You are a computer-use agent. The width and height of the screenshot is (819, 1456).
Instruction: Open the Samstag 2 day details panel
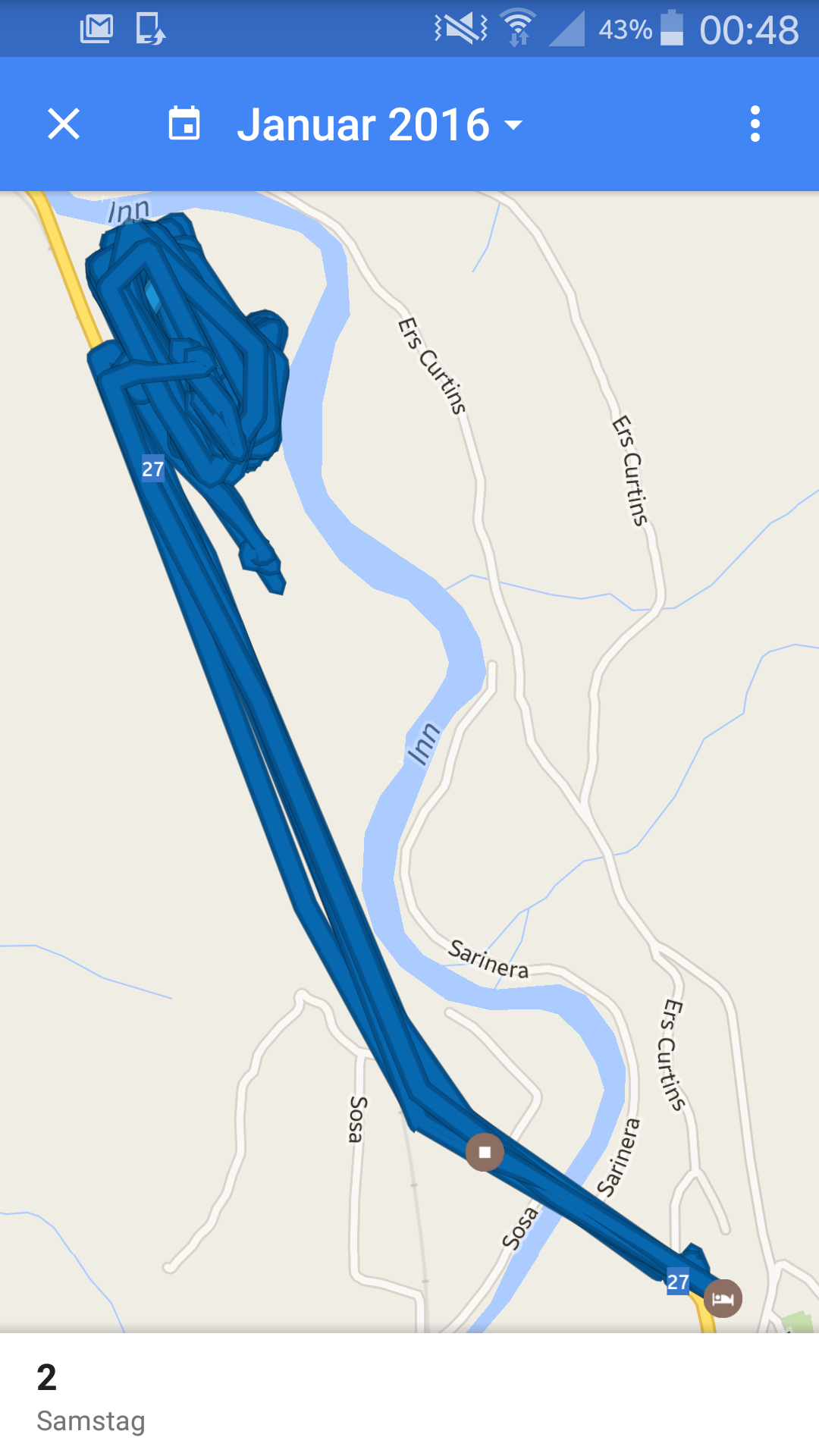click(x=409, y=1395)
